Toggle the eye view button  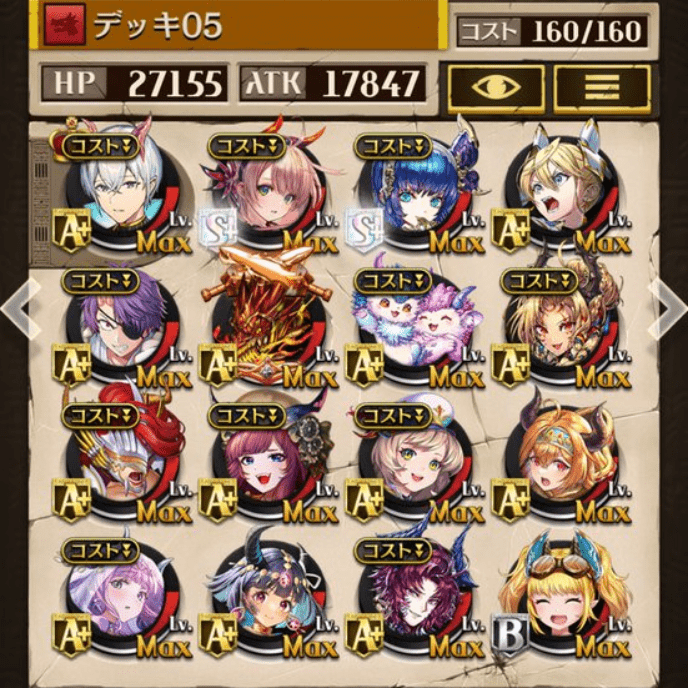point(496,89)
